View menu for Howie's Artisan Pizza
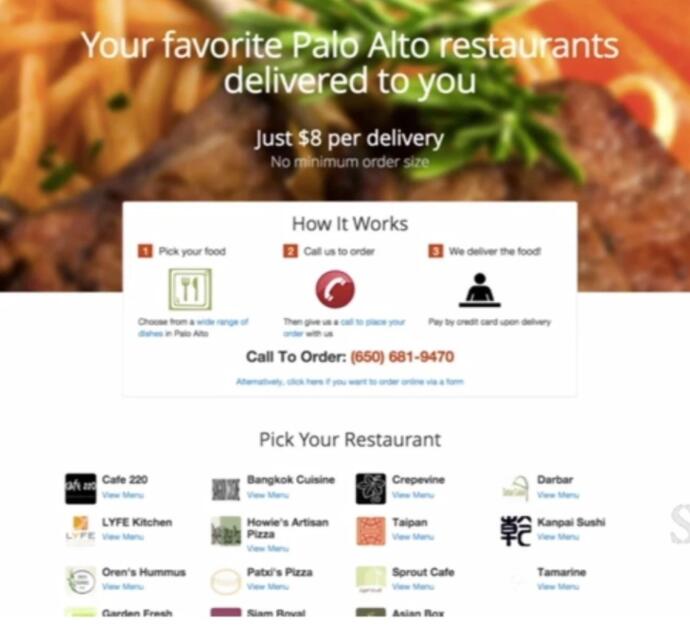 268,549
